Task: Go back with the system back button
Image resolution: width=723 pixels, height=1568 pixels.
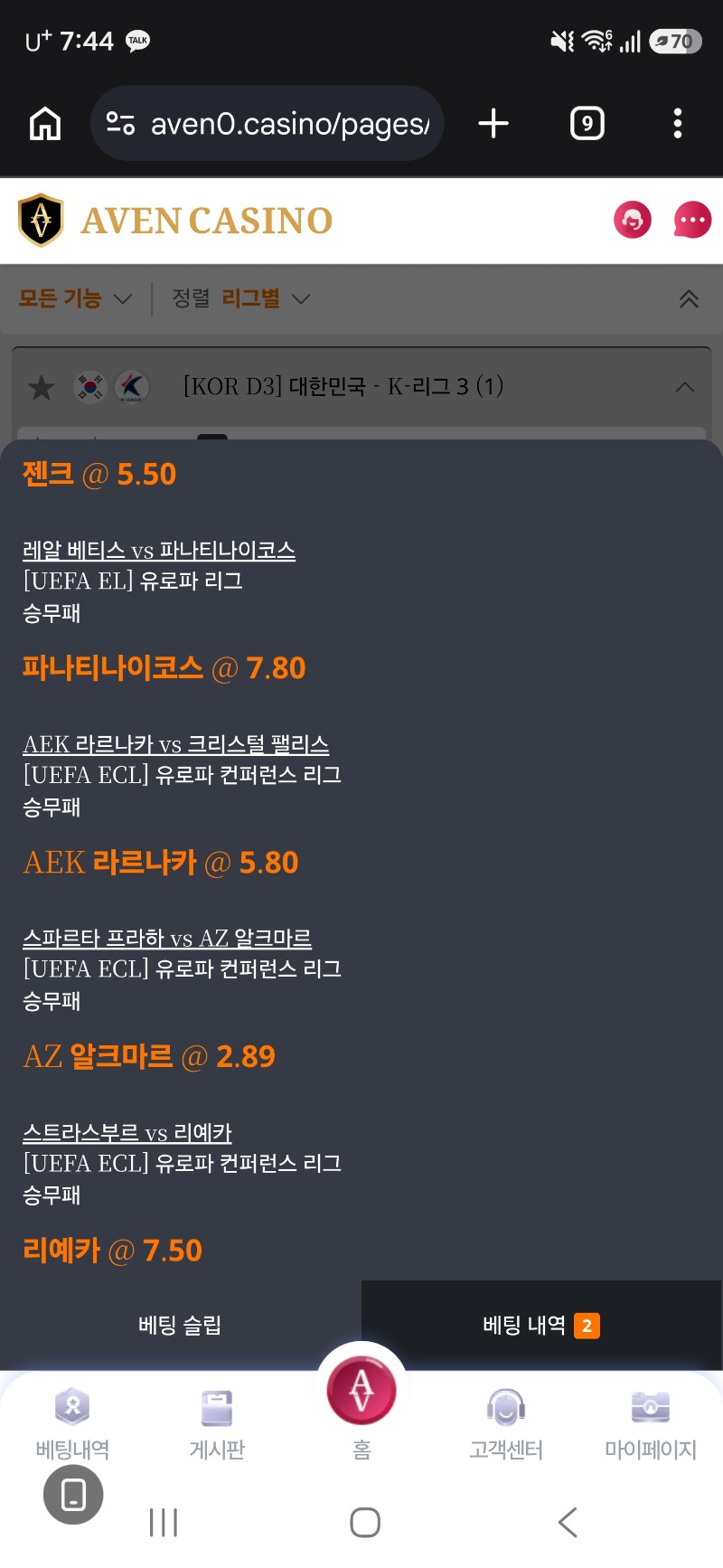Action: point(568,1523)
